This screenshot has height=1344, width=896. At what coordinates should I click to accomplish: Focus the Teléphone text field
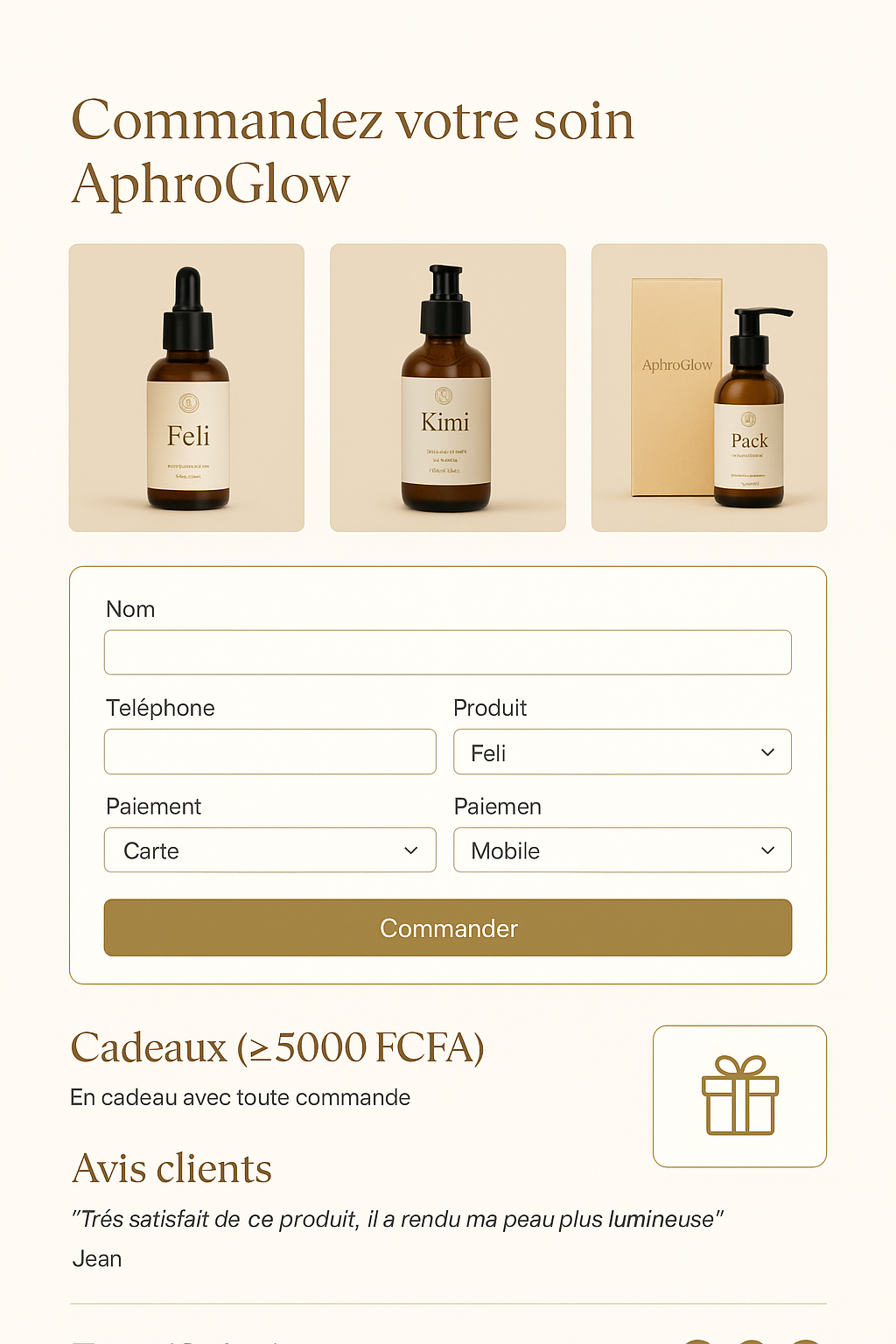pos(269,752)
